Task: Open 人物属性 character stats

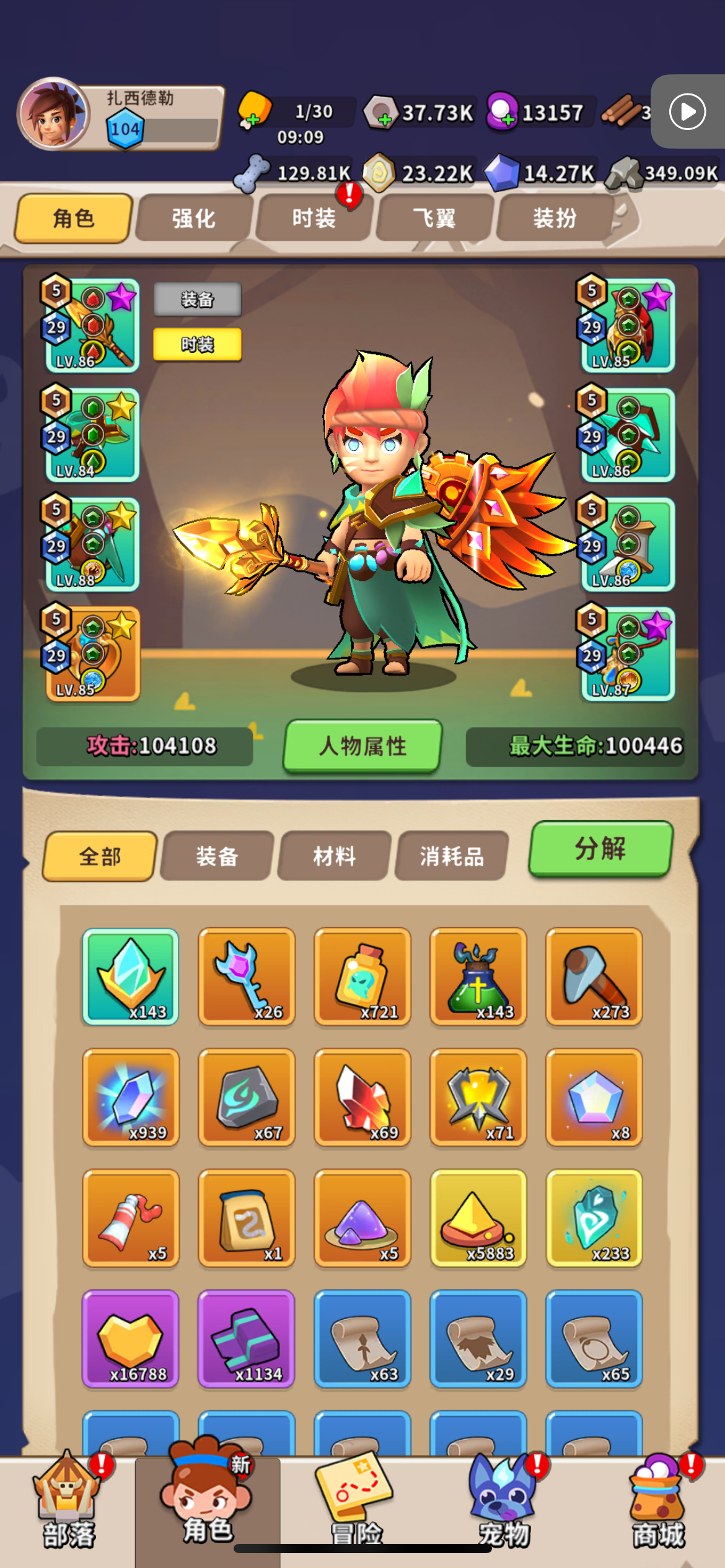Action: (362, 746)
